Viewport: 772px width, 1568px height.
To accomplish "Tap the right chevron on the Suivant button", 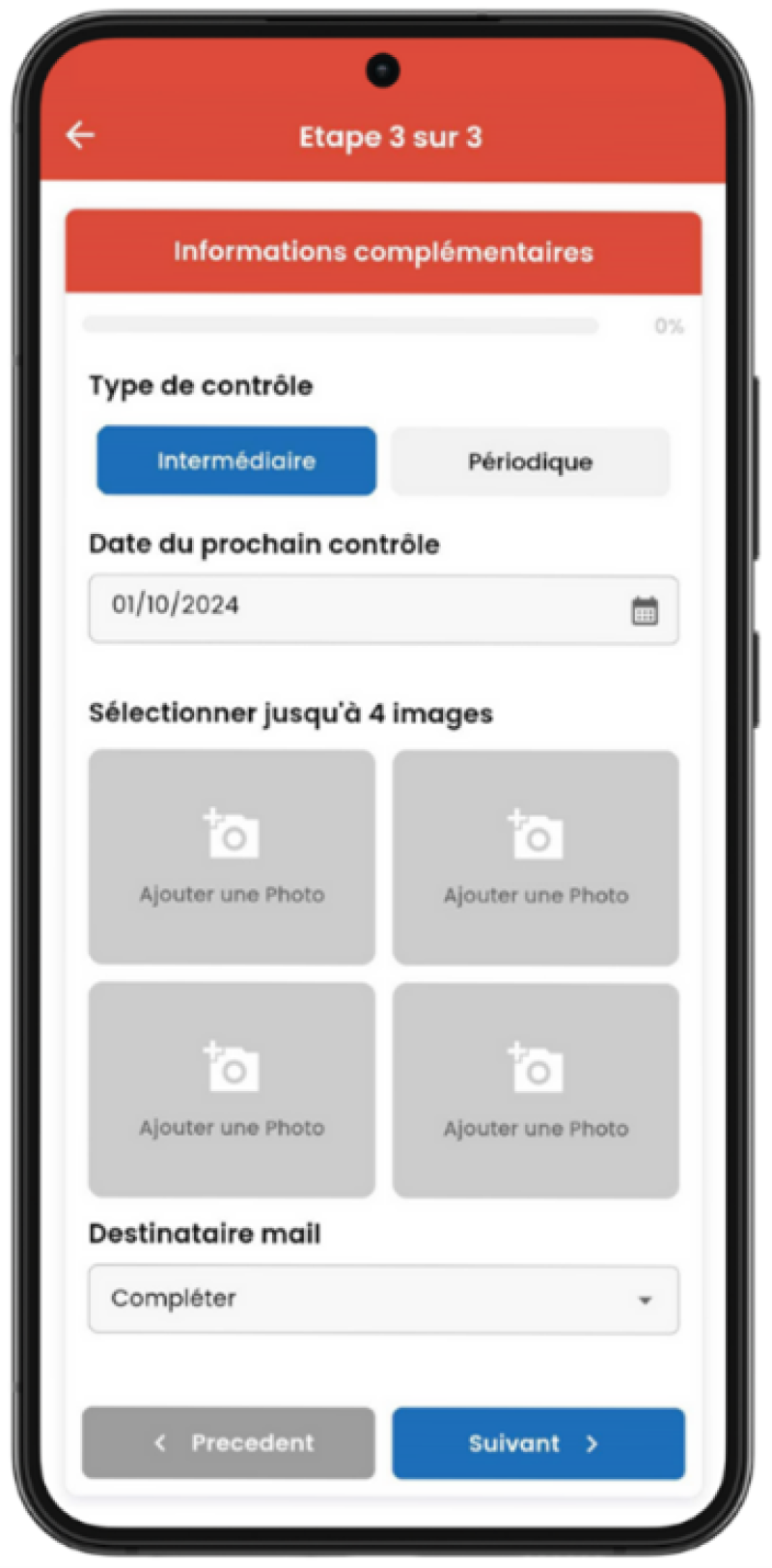I will pos(592,1442).
